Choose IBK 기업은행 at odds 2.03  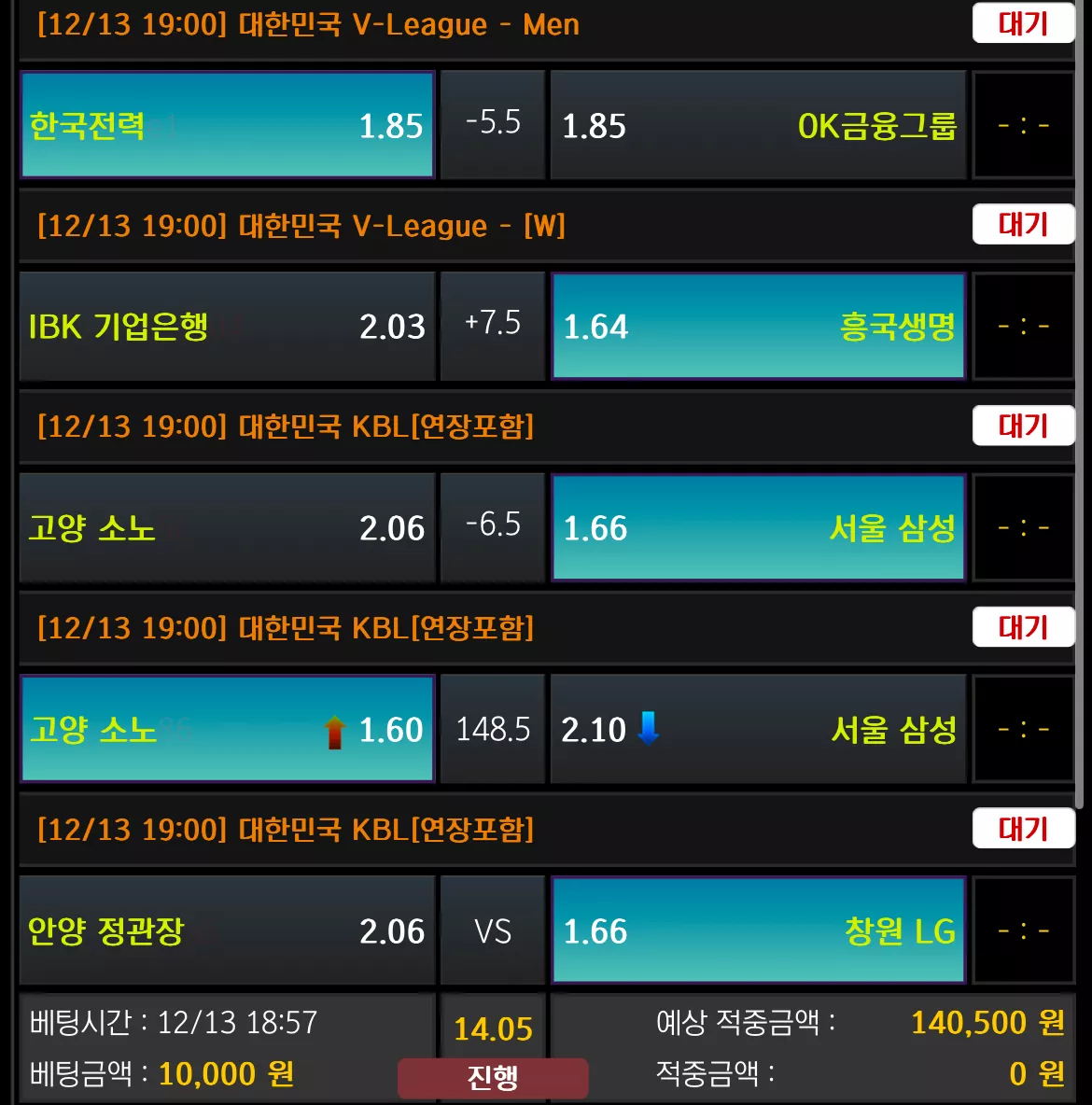tap(227, 327)
